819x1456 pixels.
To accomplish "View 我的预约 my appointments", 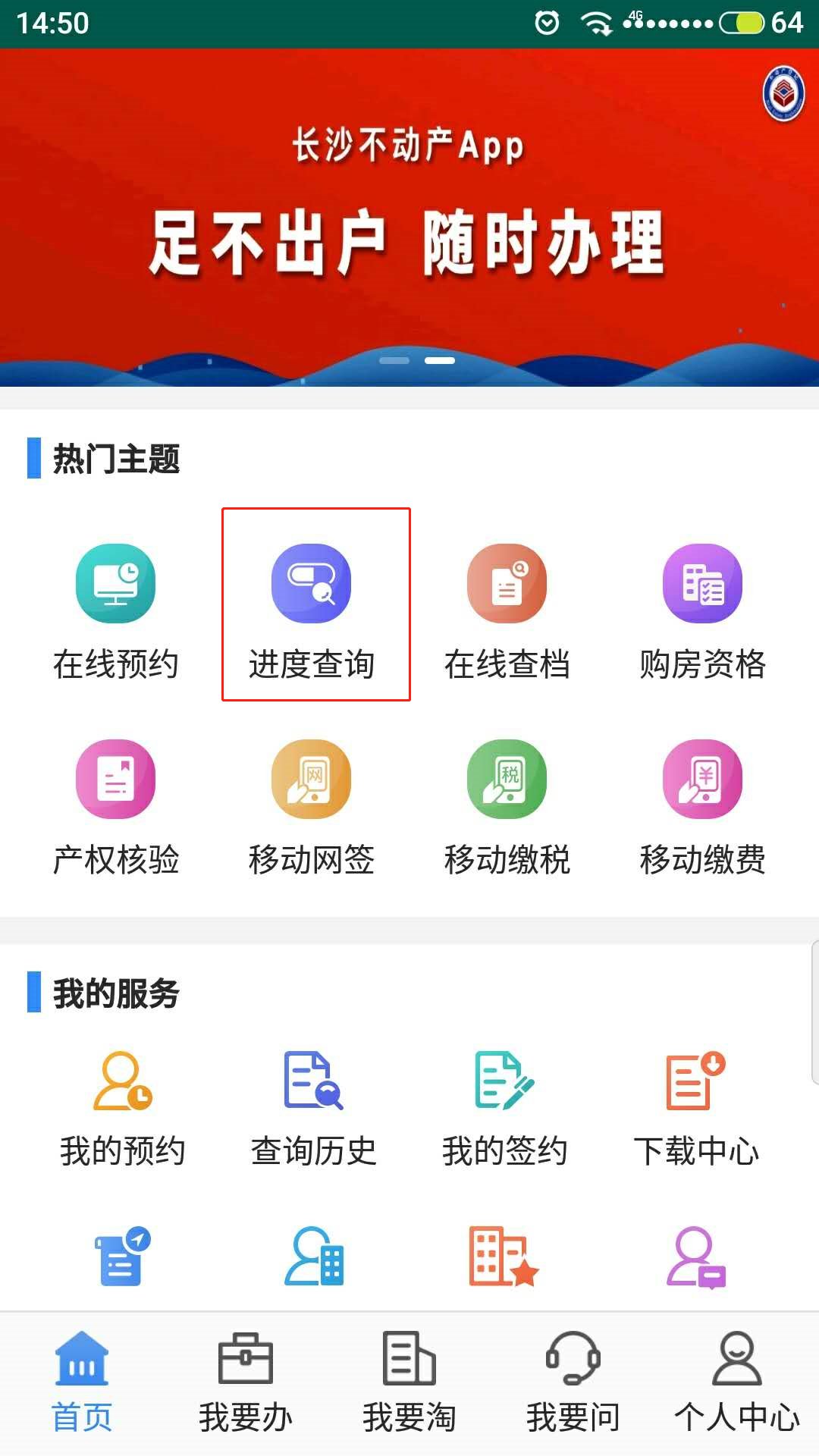I will coord(123,1107).
